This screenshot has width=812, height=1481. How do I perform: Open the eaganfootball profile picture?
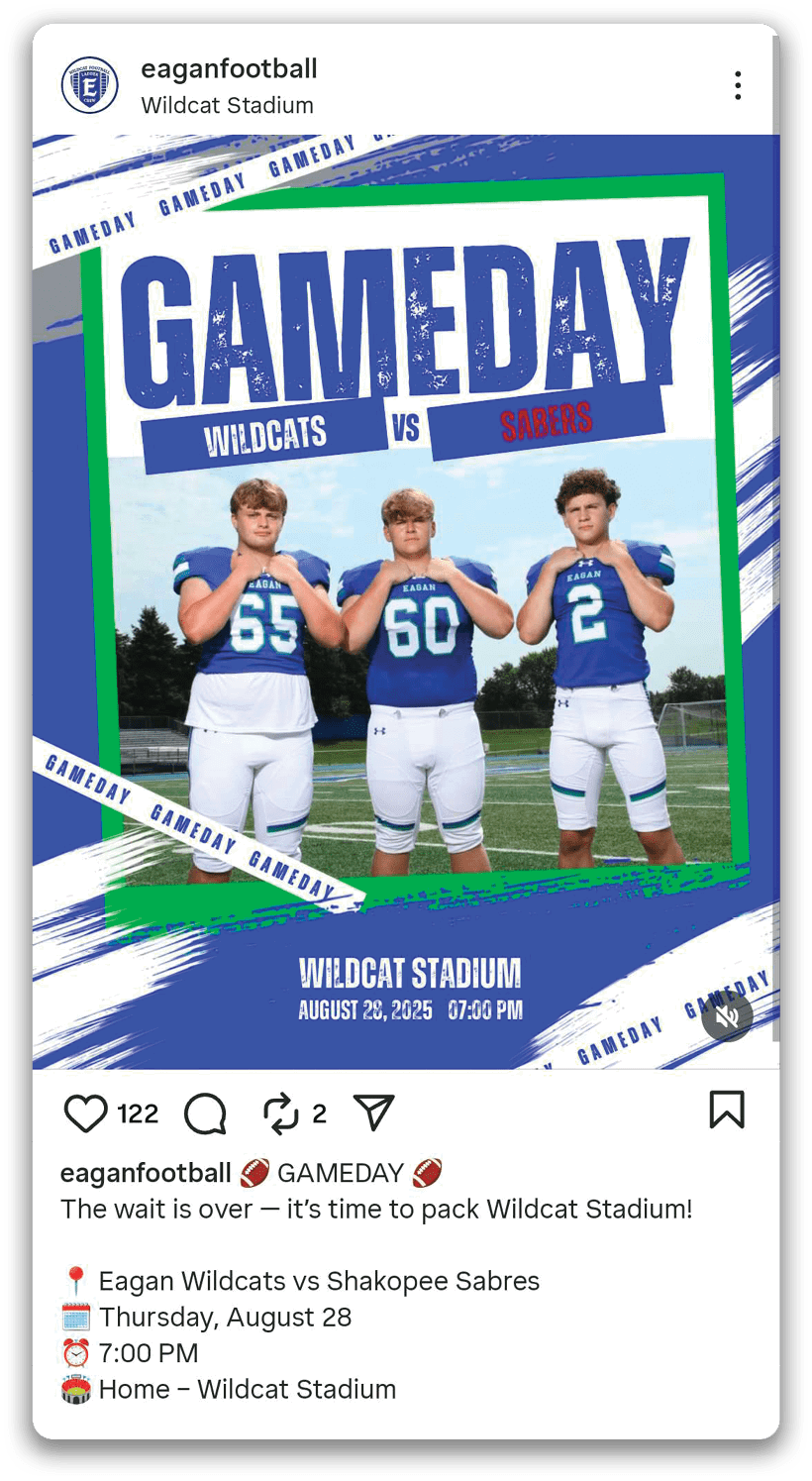90,85
